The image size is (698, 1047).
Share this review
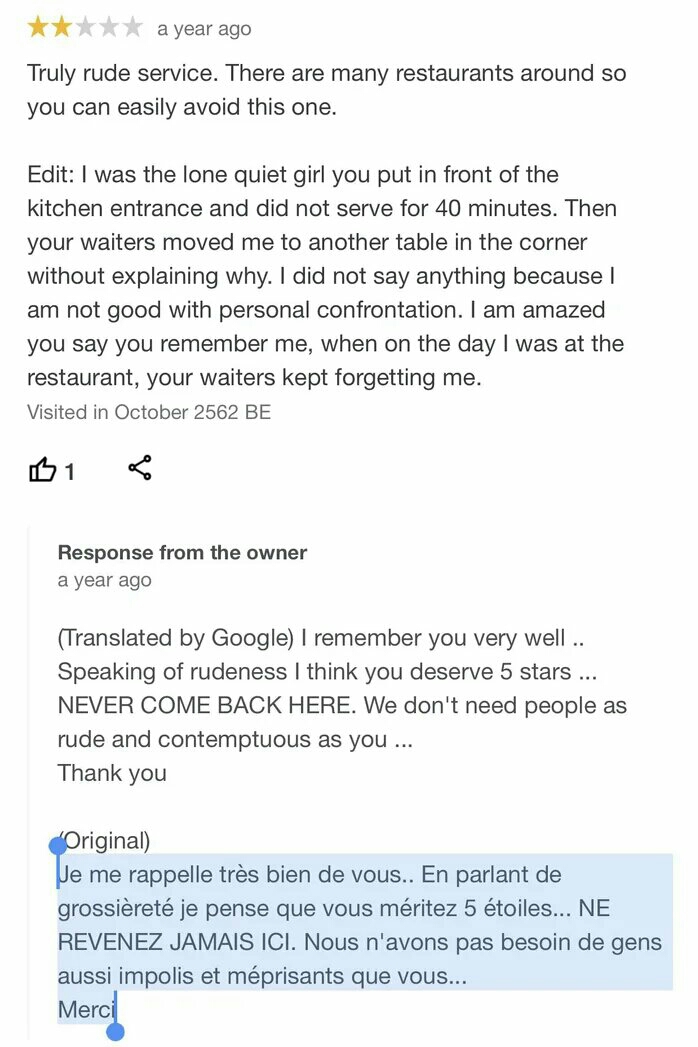coord(140,467)
